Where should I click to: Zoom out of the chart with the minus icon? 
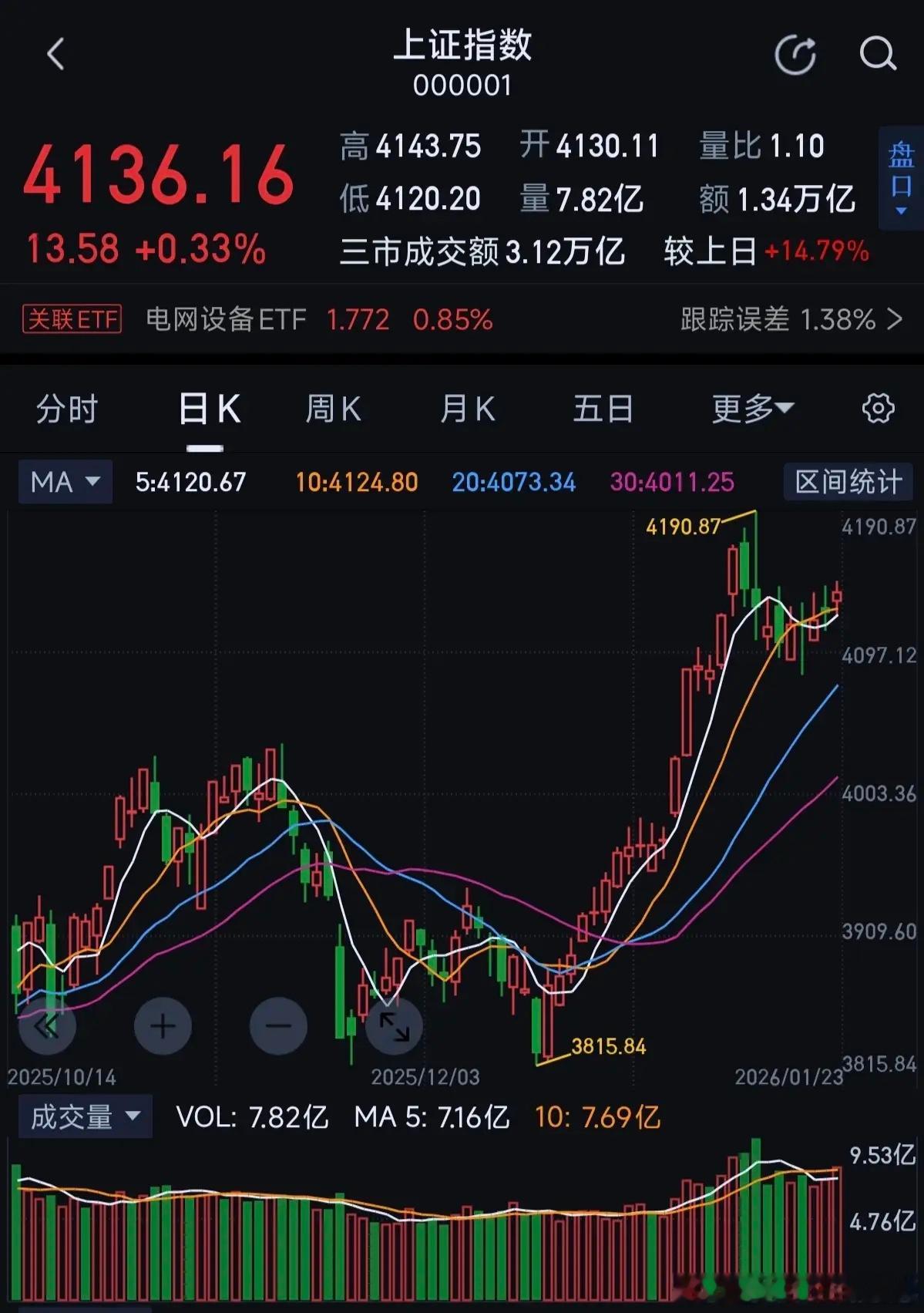click(x=278, y=1026)
